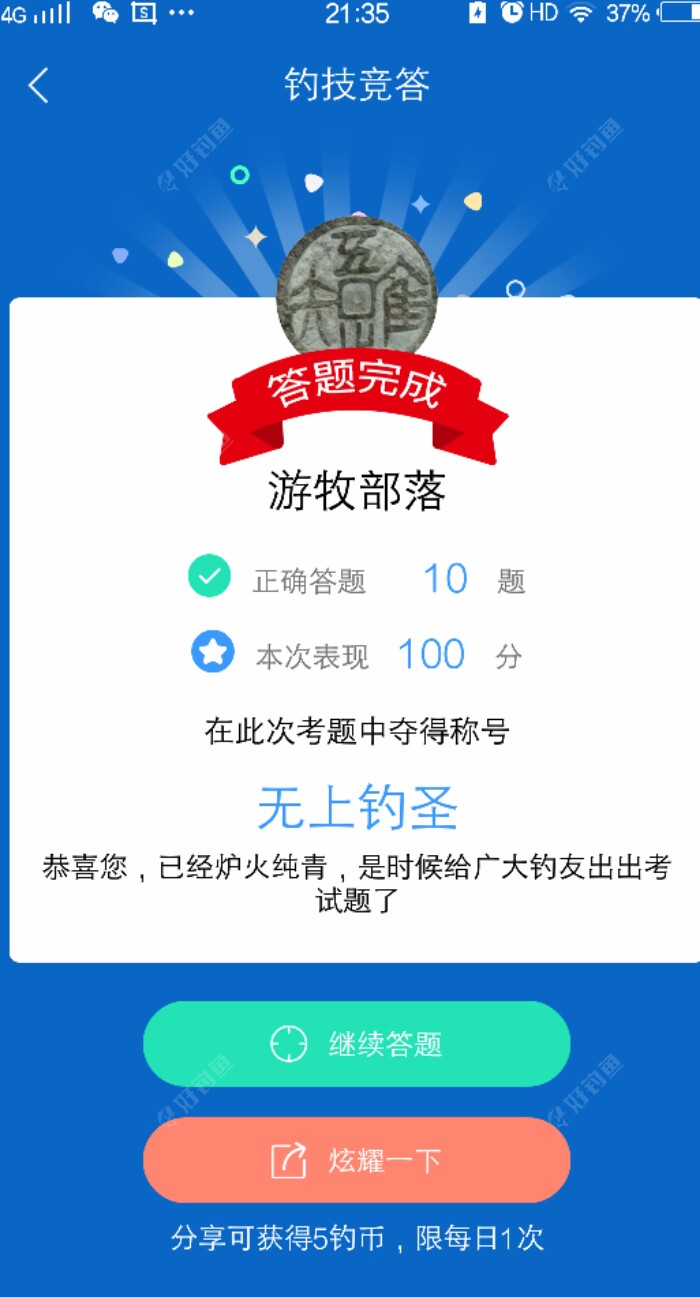
Task: Share results with 炫耀一下
Action: pyautogui.click(x=357, y=1160)
